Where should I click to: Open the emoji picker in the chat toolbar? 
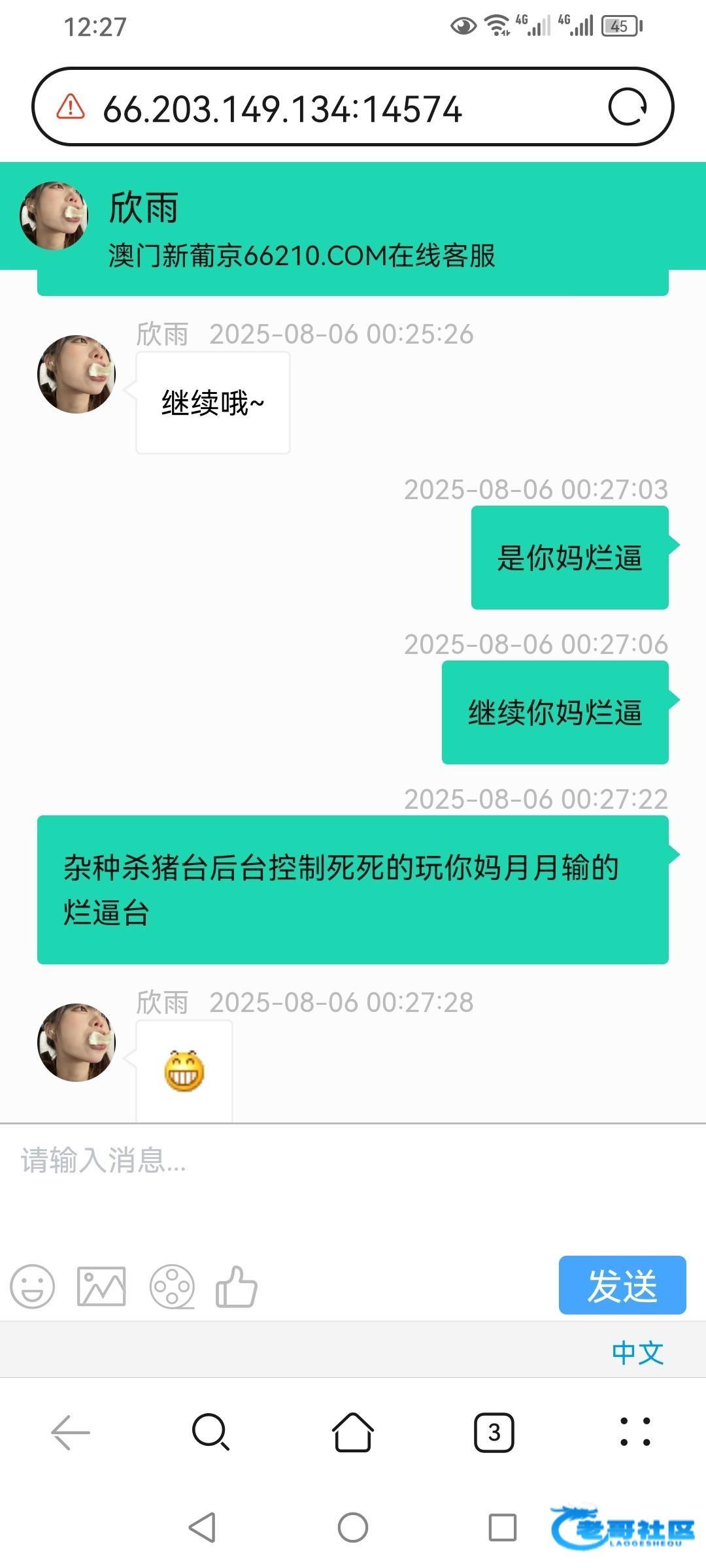pyautogui.click(x=32, y=1286)
